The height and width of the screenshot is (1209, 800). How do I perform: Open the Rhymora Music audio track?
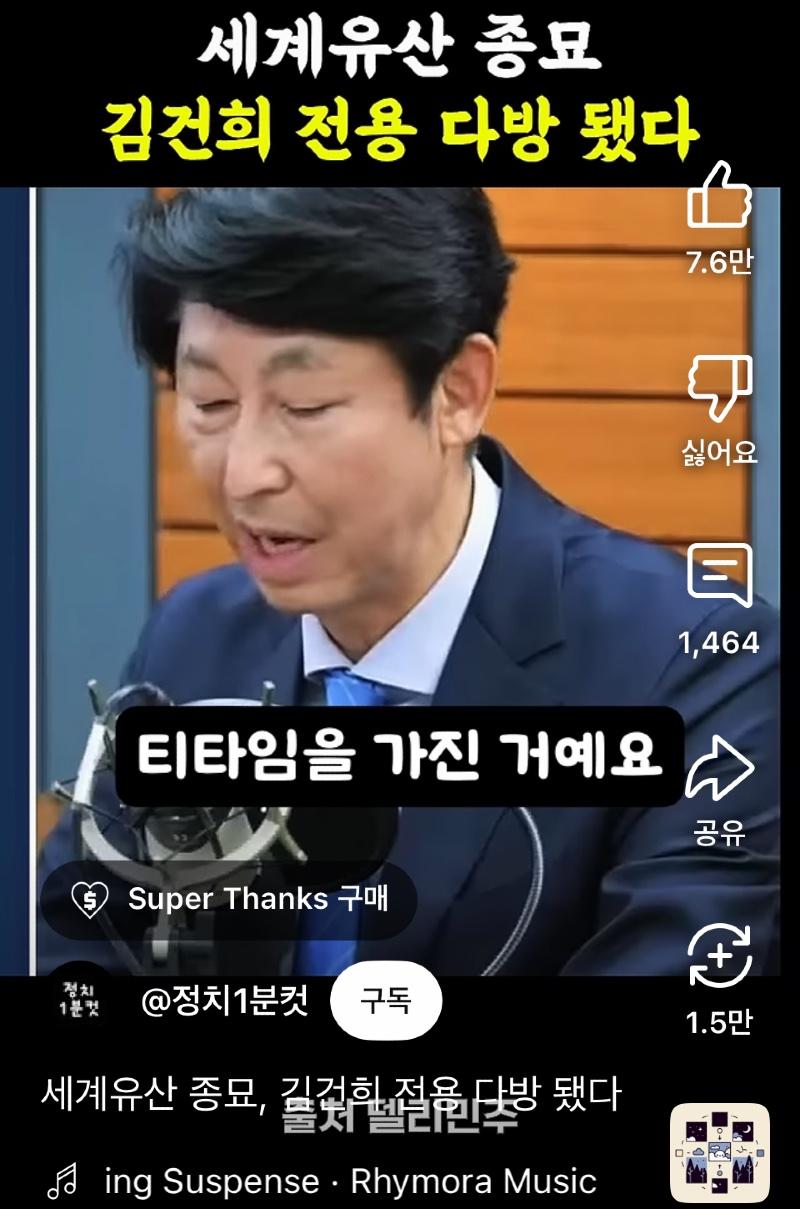click(350, 1181)
